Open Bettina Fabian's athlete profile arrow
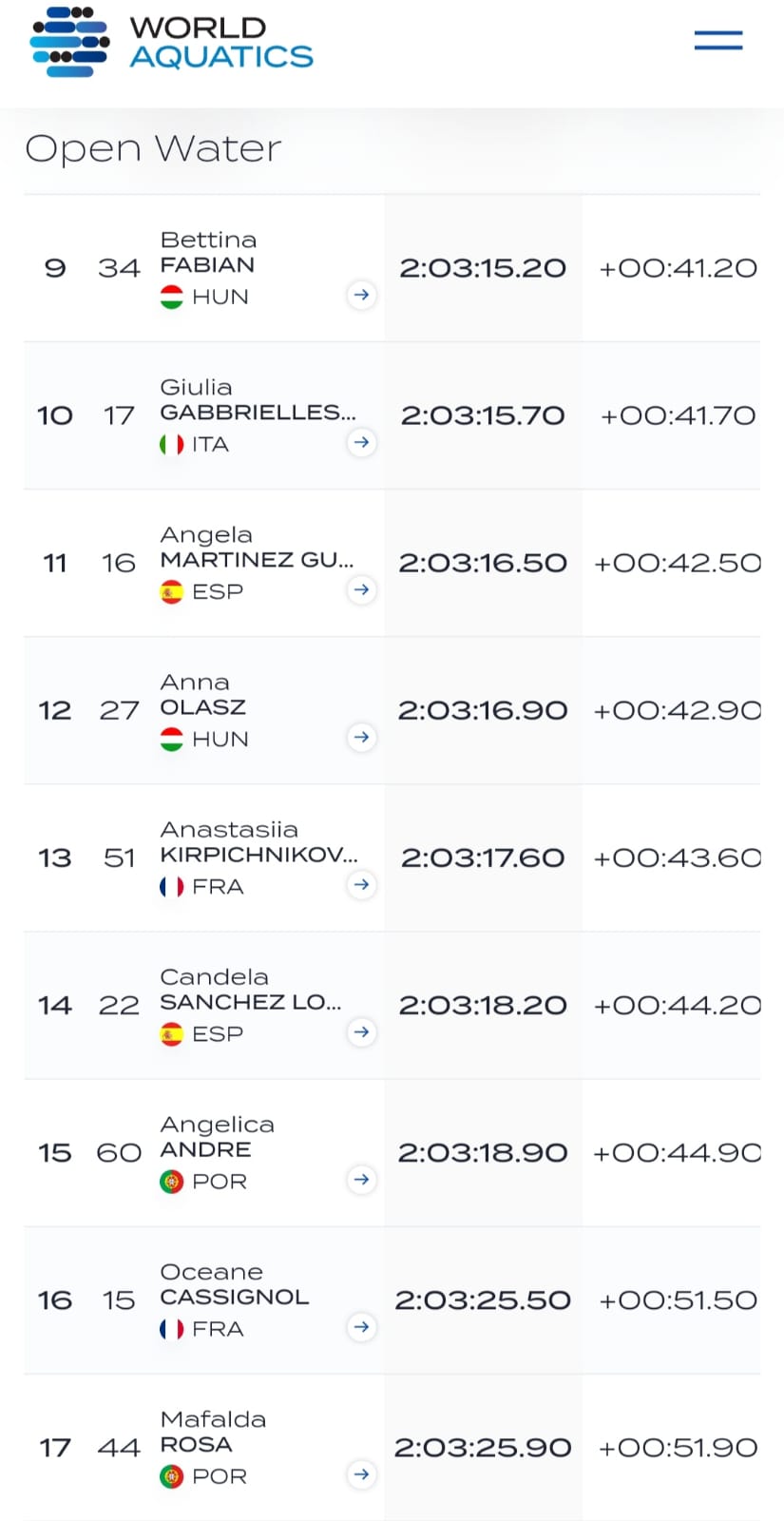The width and height of the screenshot is (784, 1521). (361, 295)
